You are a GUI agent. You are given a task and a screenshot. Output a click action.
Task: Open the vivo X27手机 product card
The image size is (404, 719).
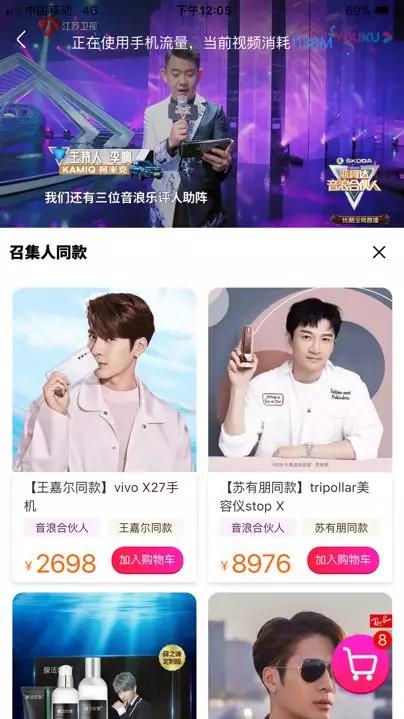point(105,435)
